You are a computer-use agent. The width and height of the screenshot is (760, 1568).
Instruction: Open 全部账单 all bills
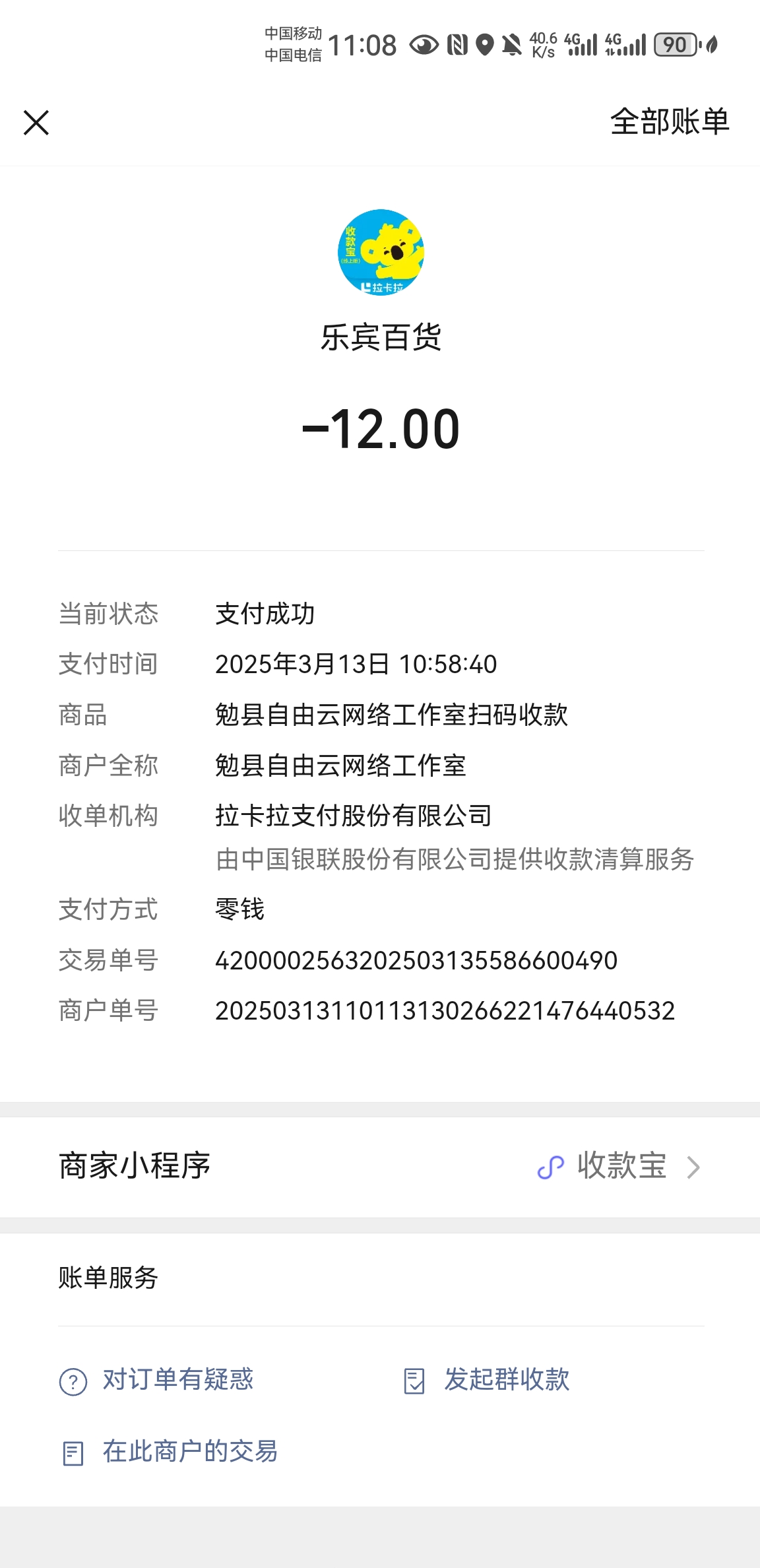(x=669, y=122)
